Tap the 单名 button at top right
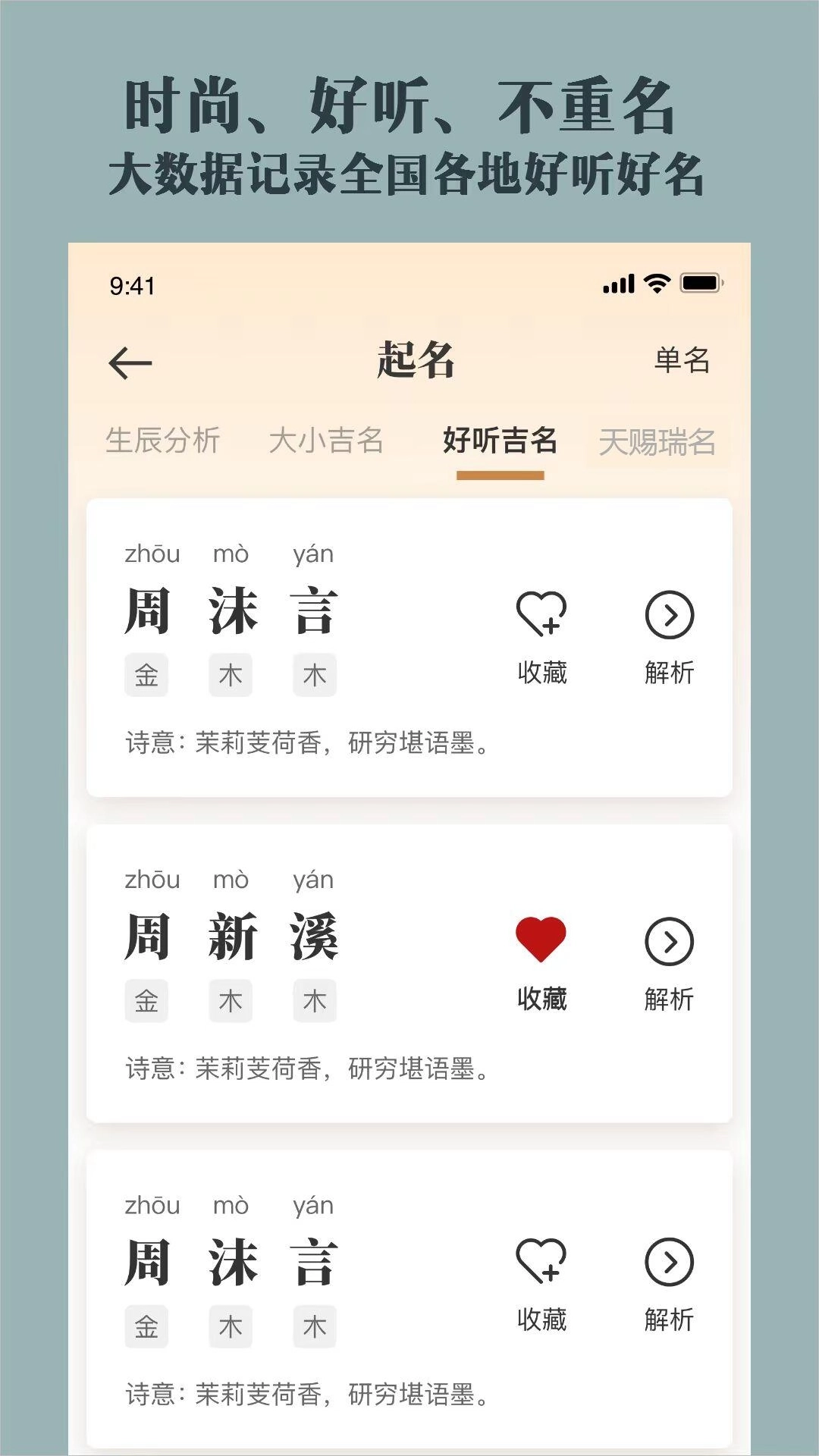This screenshot has height=1456, width=819. point(681,363)
